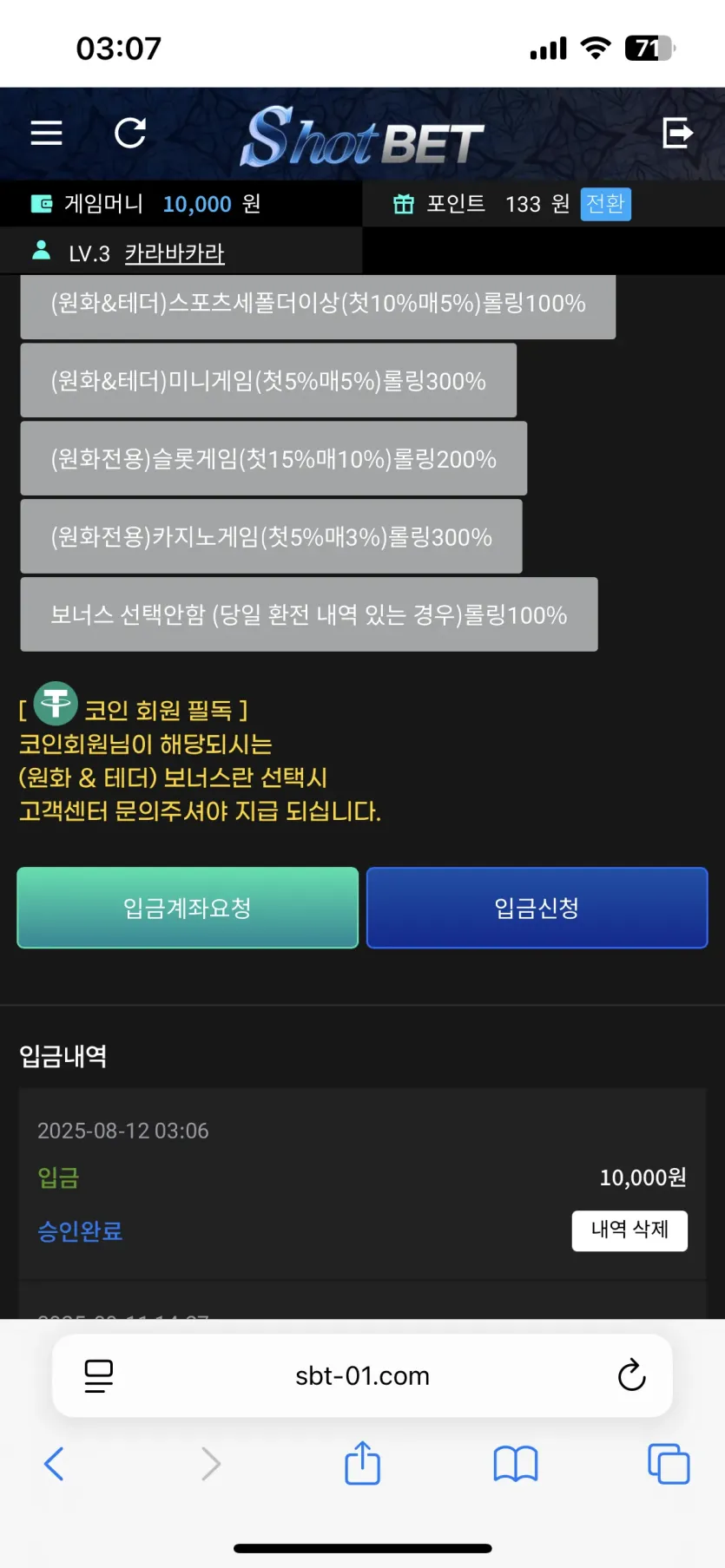Select the 미니게임 롤링300% bonus option
Image resolution: width=725 pixels, height=1568 pixels.
click(268, 381)
